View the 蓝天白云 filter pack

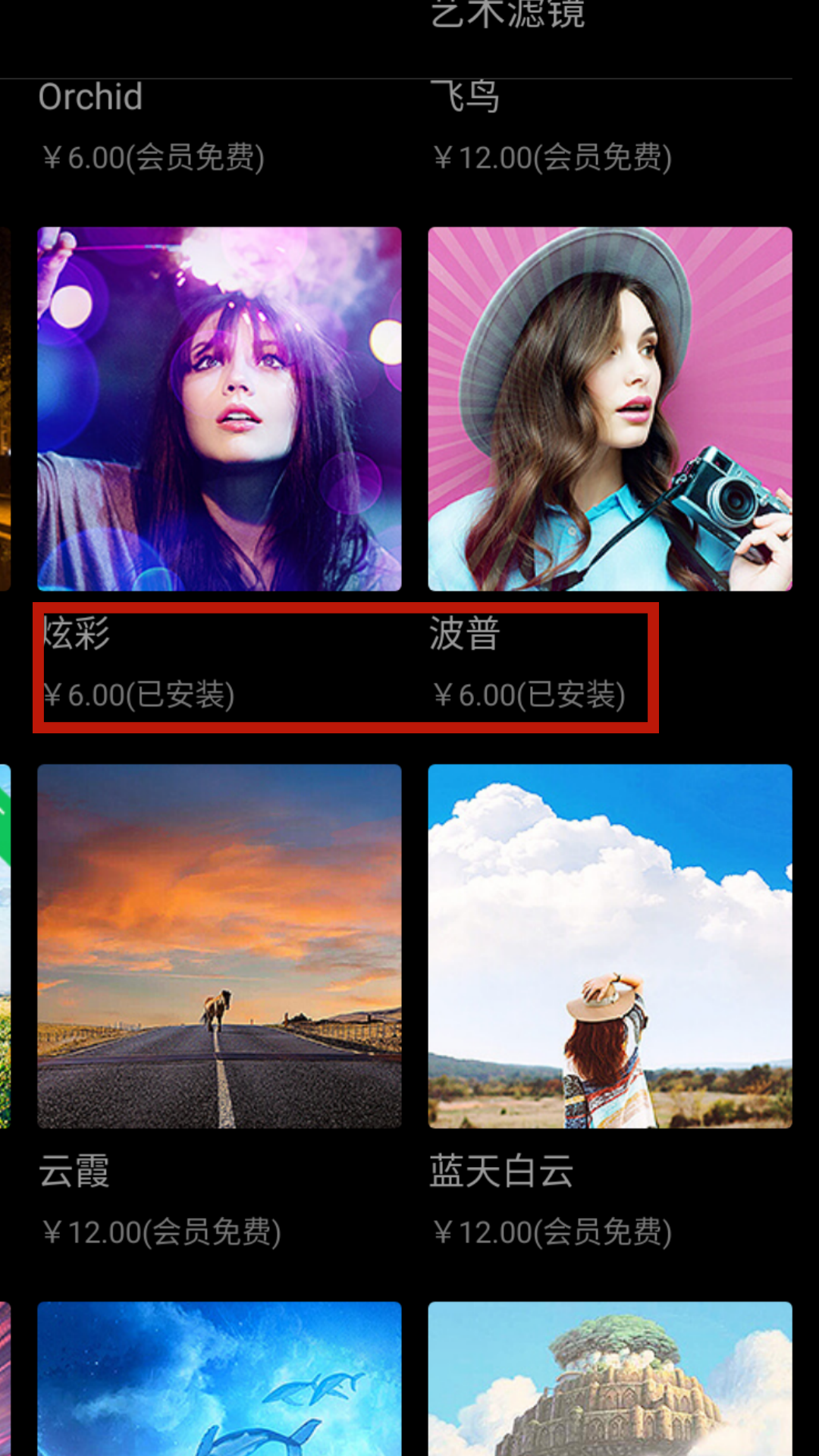(x=610, y=946)
